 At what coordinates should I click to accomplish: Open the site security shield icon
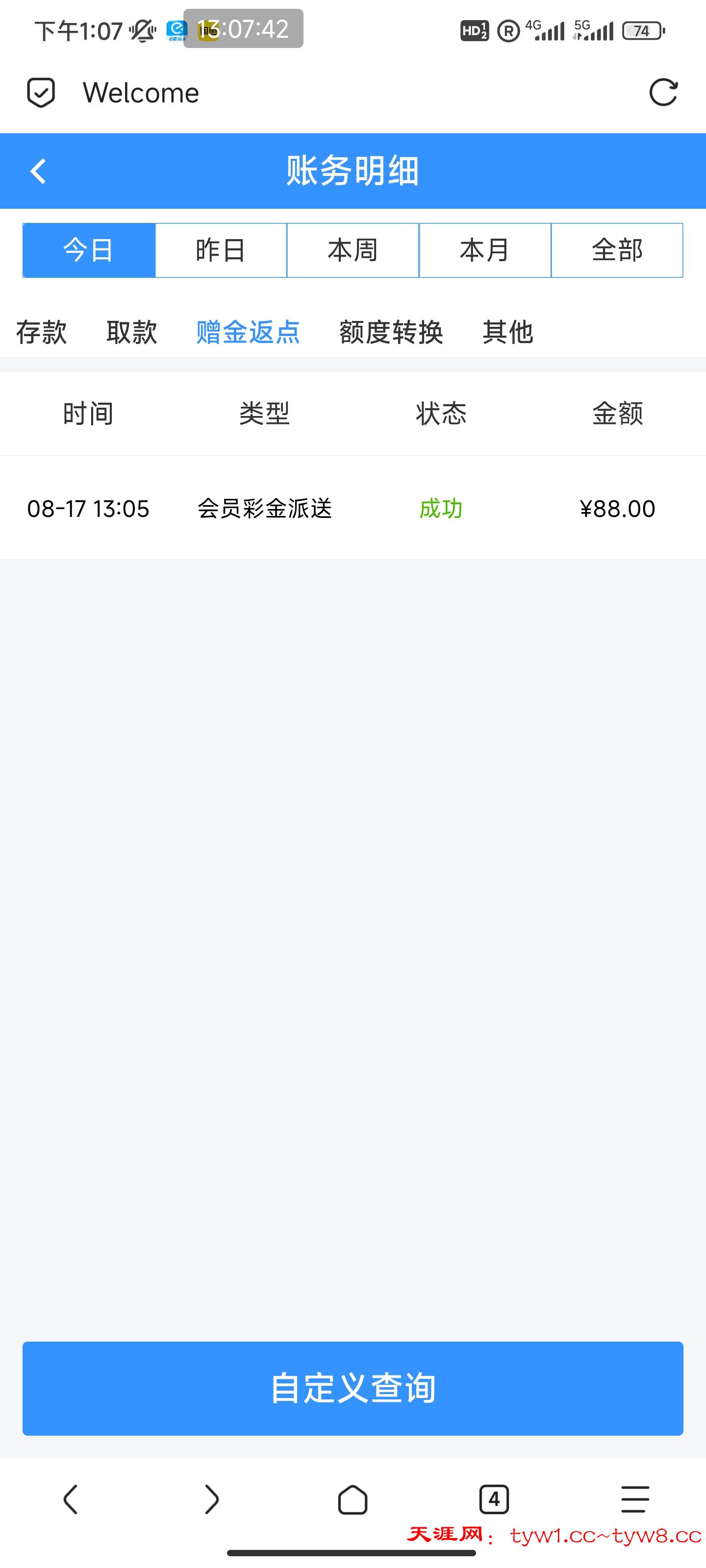pyautogui.click(x=41, y=93)
